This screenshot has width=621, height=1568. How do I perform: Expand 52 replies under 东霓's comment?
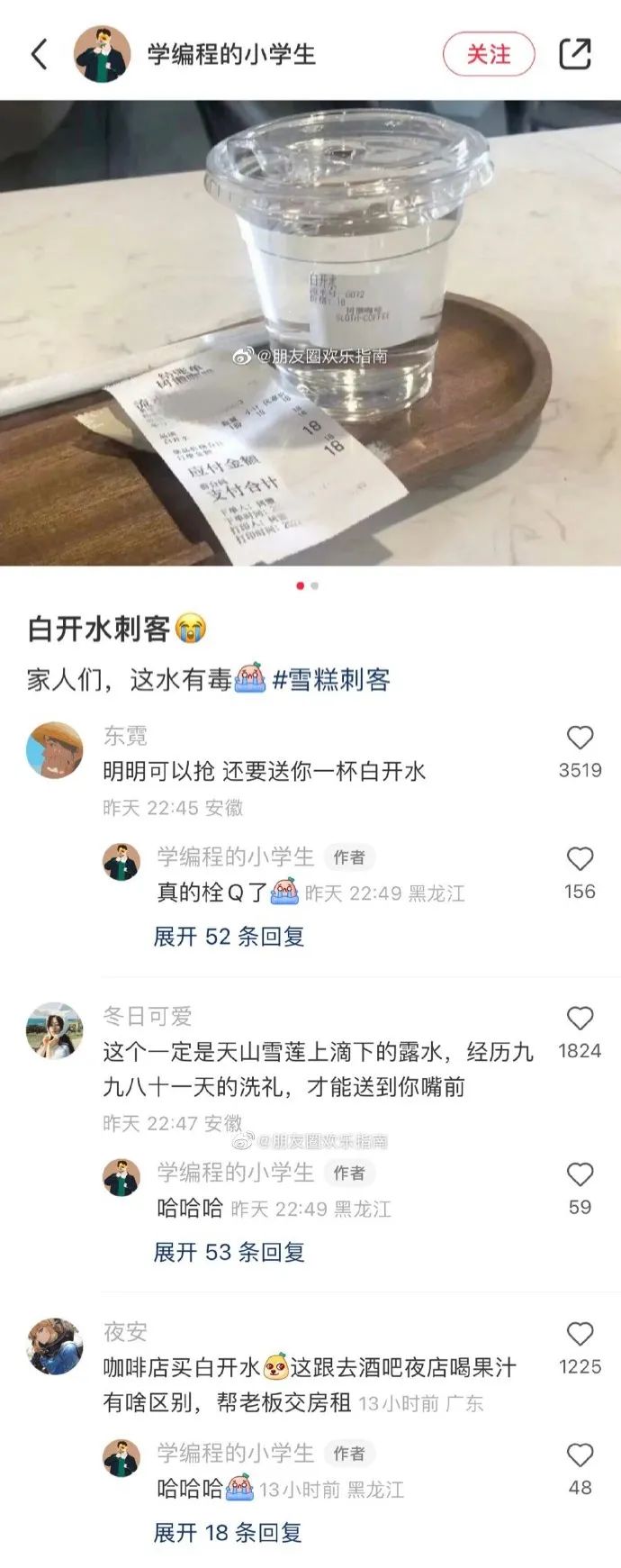tap(229, 937)
